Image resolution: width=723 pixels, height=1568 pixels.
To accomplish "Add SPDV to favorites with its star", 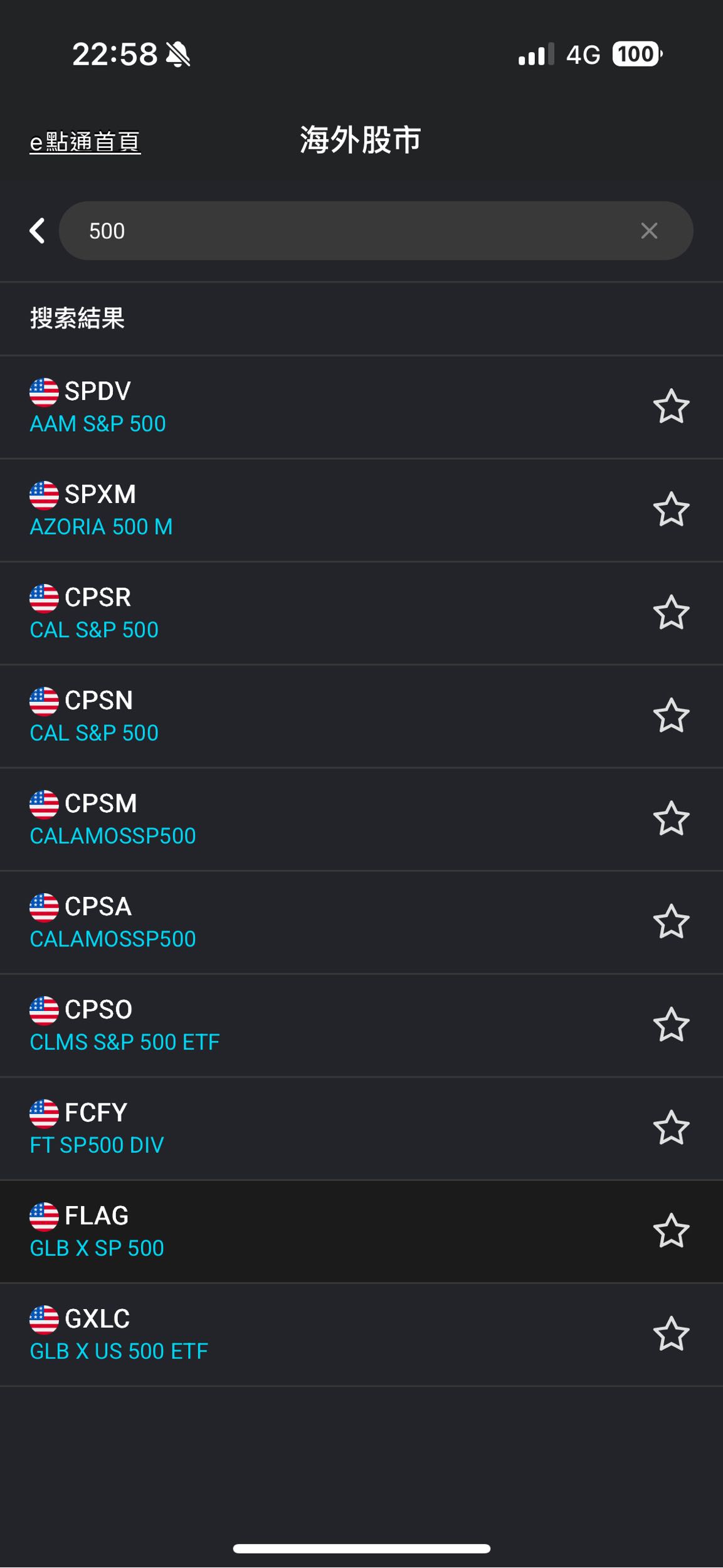I will point(671,407).
